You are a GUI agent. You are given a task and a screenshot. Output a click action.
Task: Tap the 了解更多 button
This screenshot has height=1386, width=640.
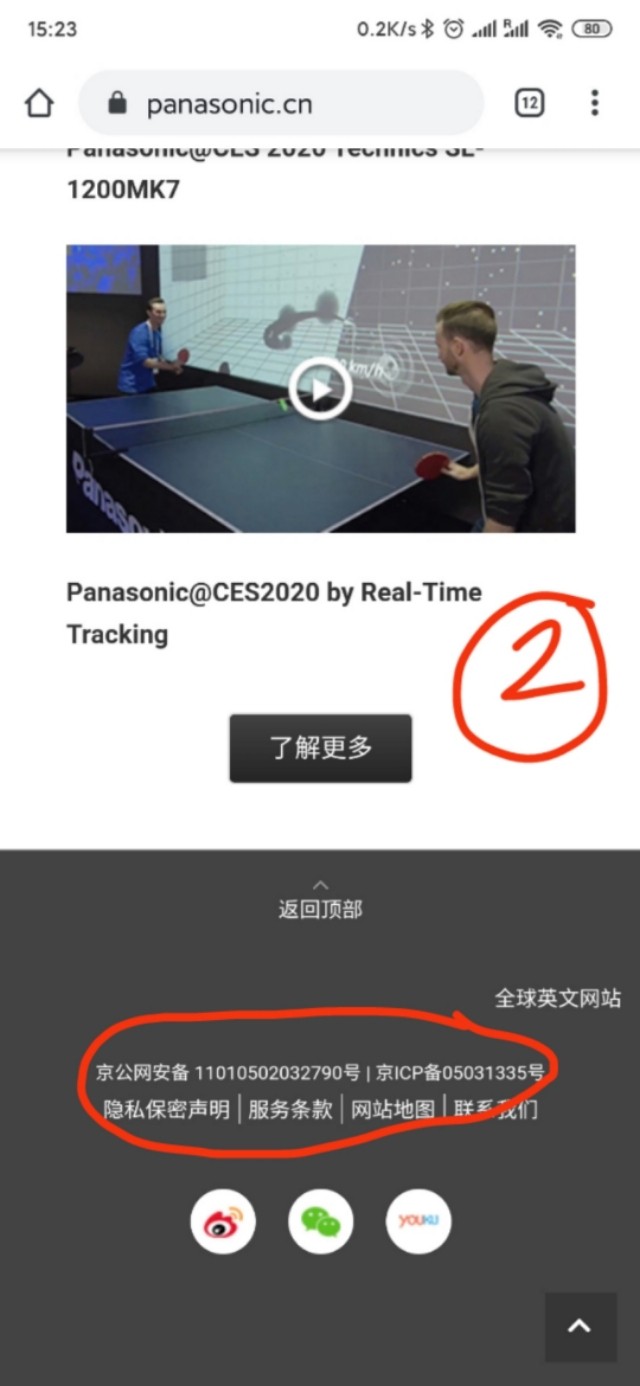320,748
